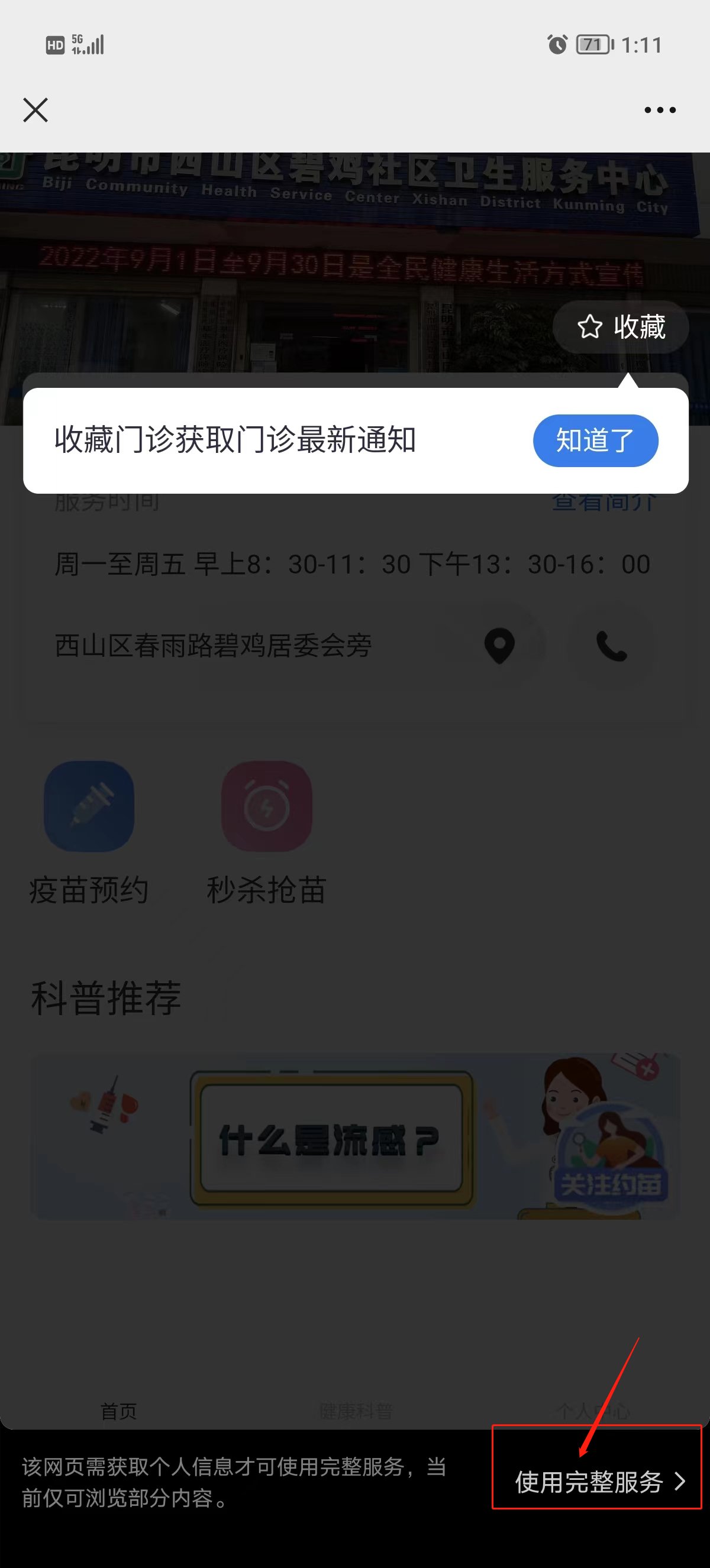Open 查看简介 clinic introduction
This screenshot has width=710, height=1568.
603,503
